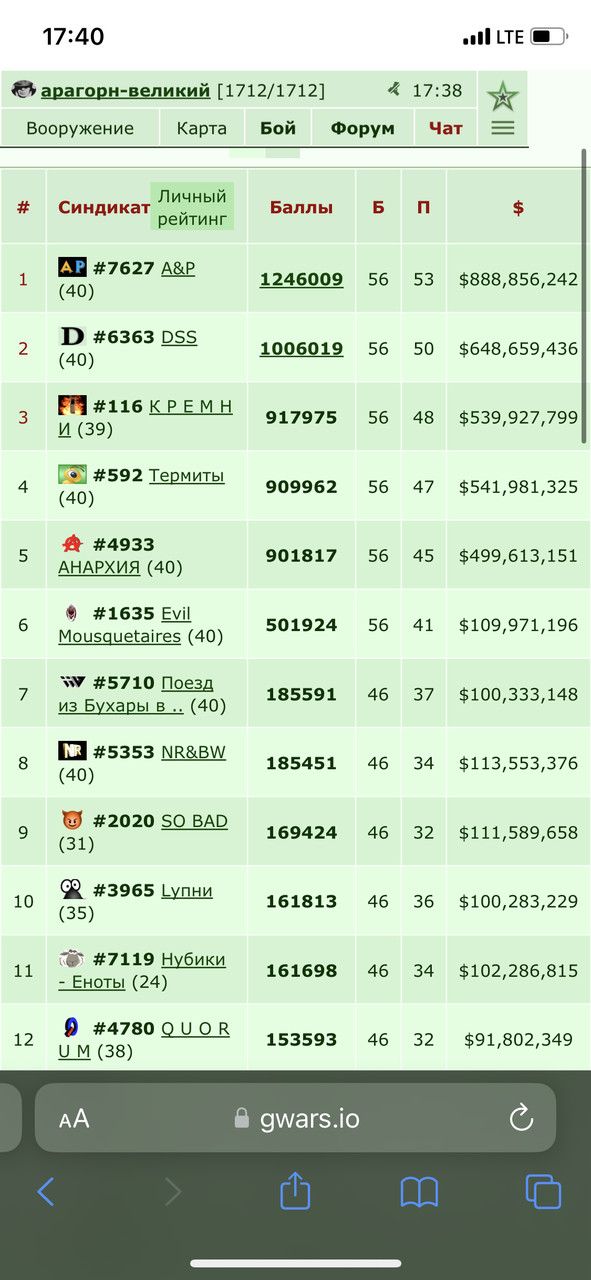Share the page from Safari toolbar
The width and height of the screenshot is (591, 1280).
click(x=295, y=1190)
